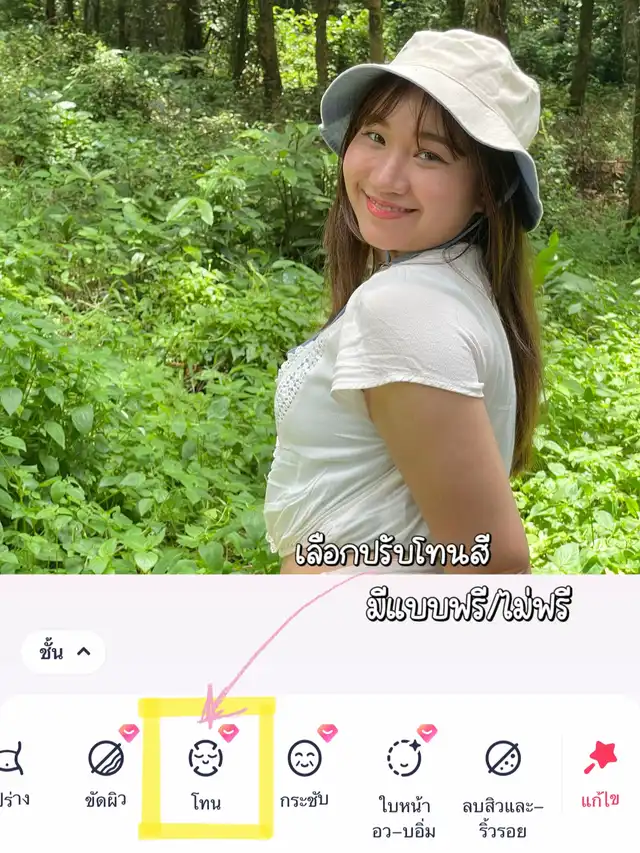Switch to the แก้ไข edit tab

600,772
